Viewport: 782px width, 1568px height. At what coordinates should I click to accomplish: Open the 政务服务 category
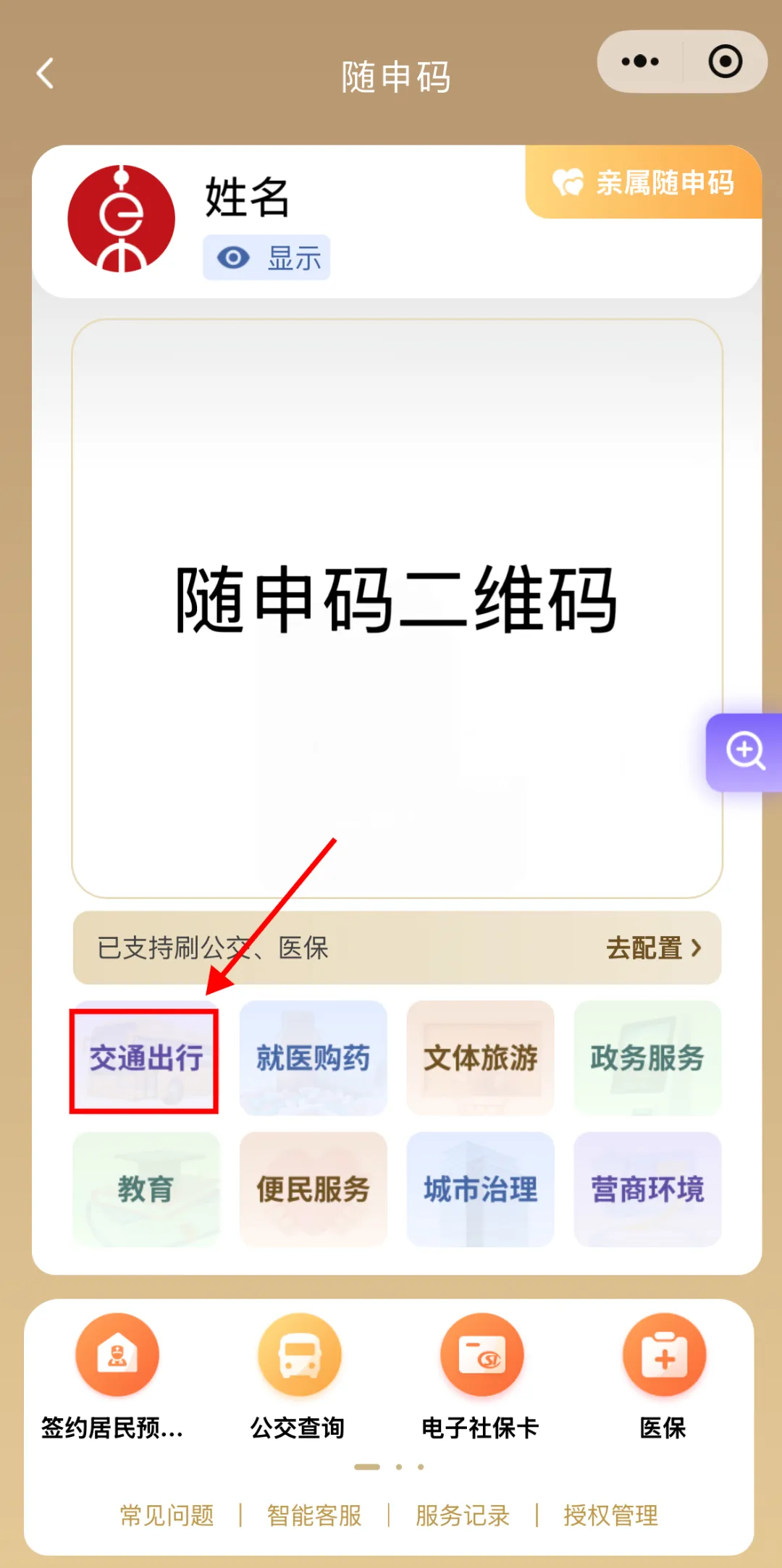click(x=647, y=1058)
